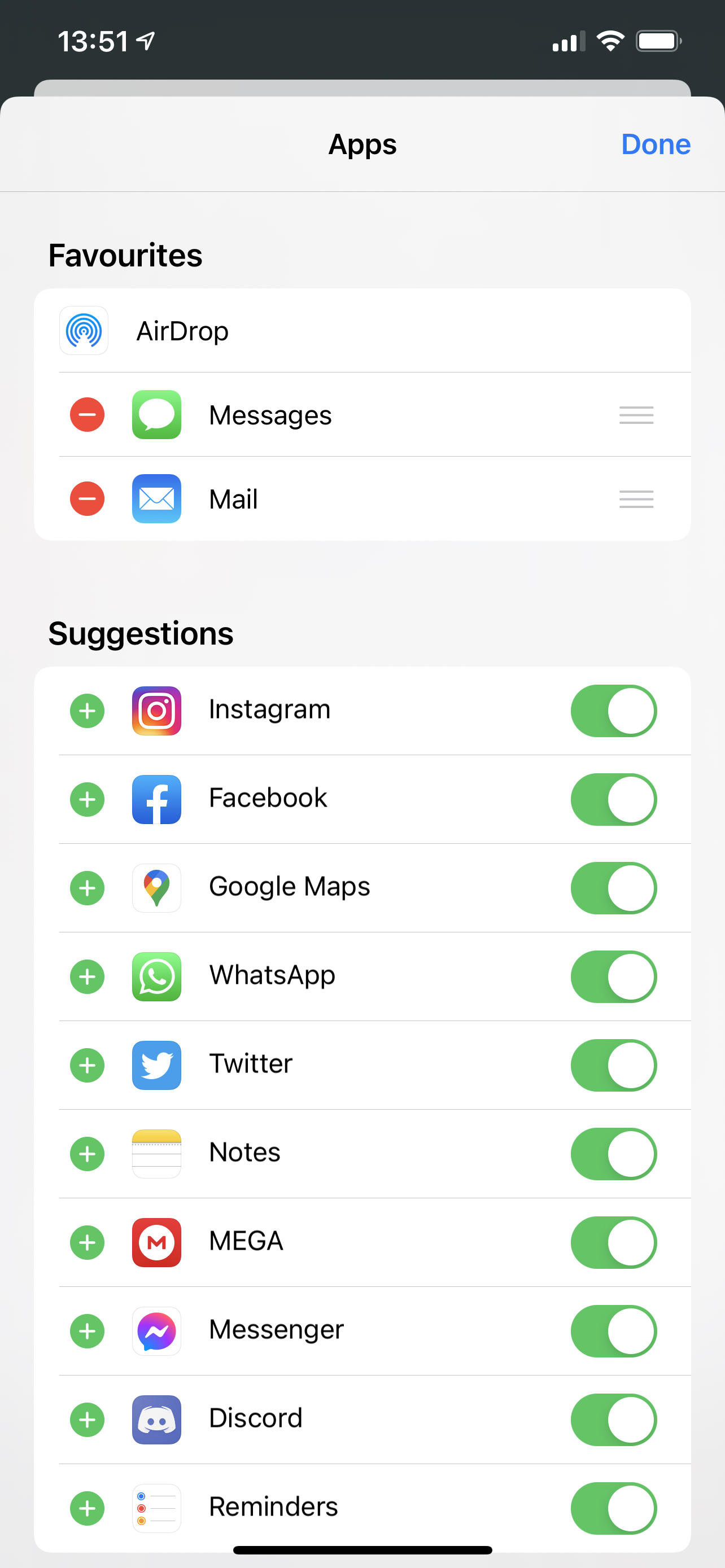Viewport: 725px width, 1568px height.
Task: Turn off the Notes toggle
Action: [x=613, y=1154]
